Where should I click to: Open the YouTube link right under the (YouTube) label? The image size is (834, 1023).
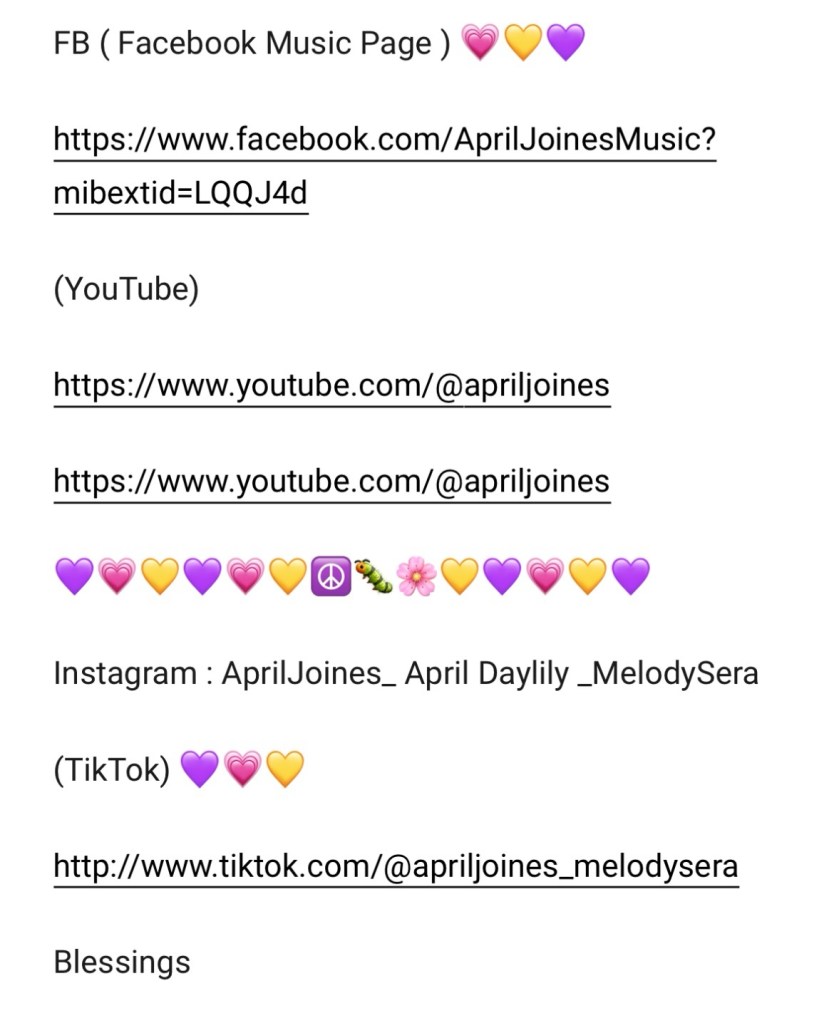pyautogui.click(x=331, y=385)
